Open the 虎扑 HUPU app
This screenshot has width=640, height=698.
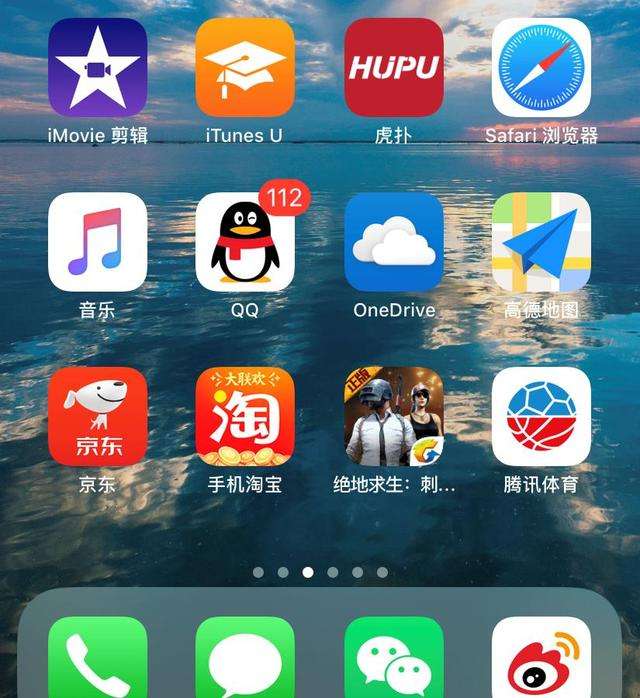tap(394, 67)
